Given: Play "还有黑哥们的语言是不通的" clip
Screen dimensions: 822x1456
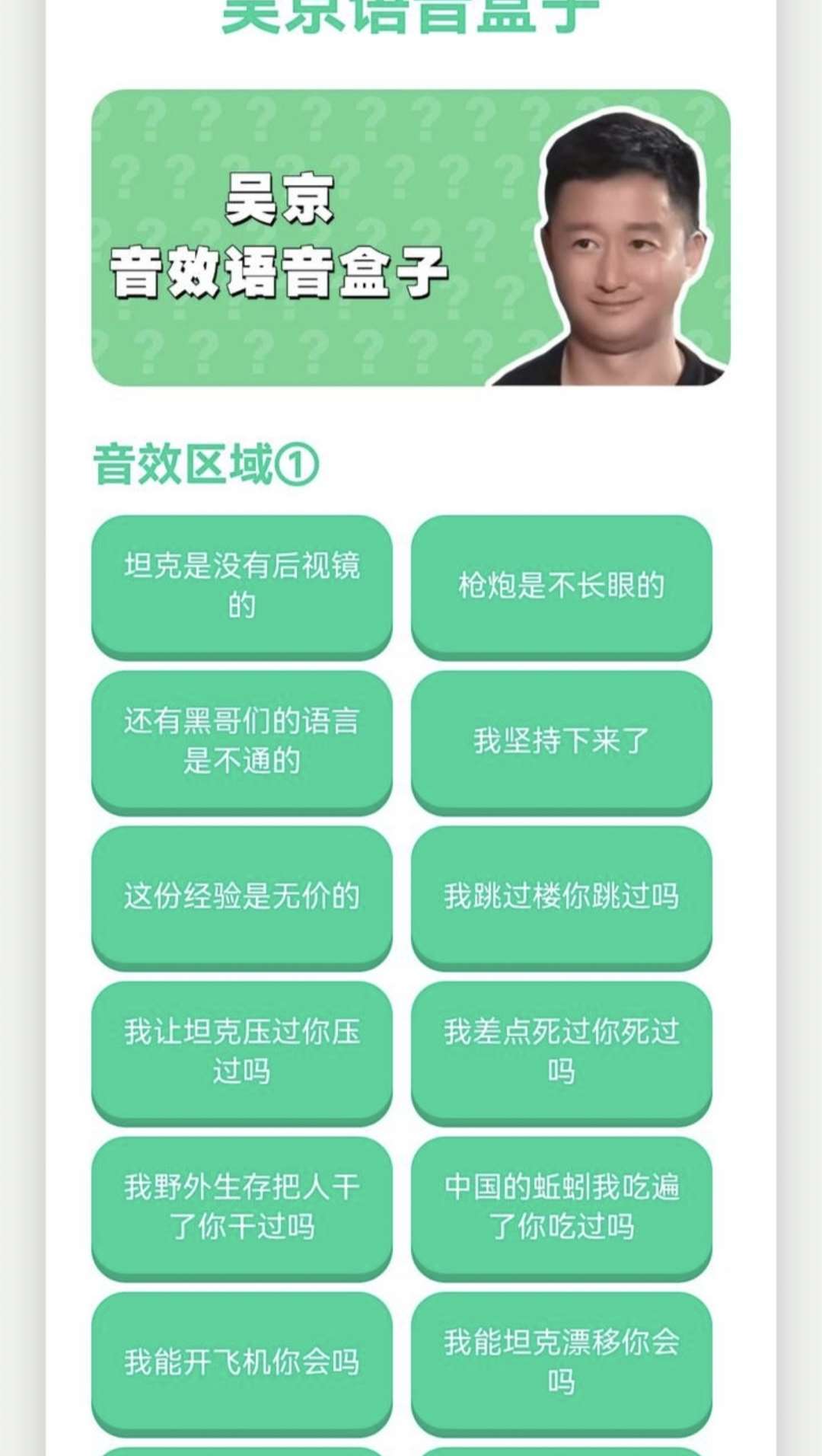Looking at the screenshot, I should coord(241,740).
